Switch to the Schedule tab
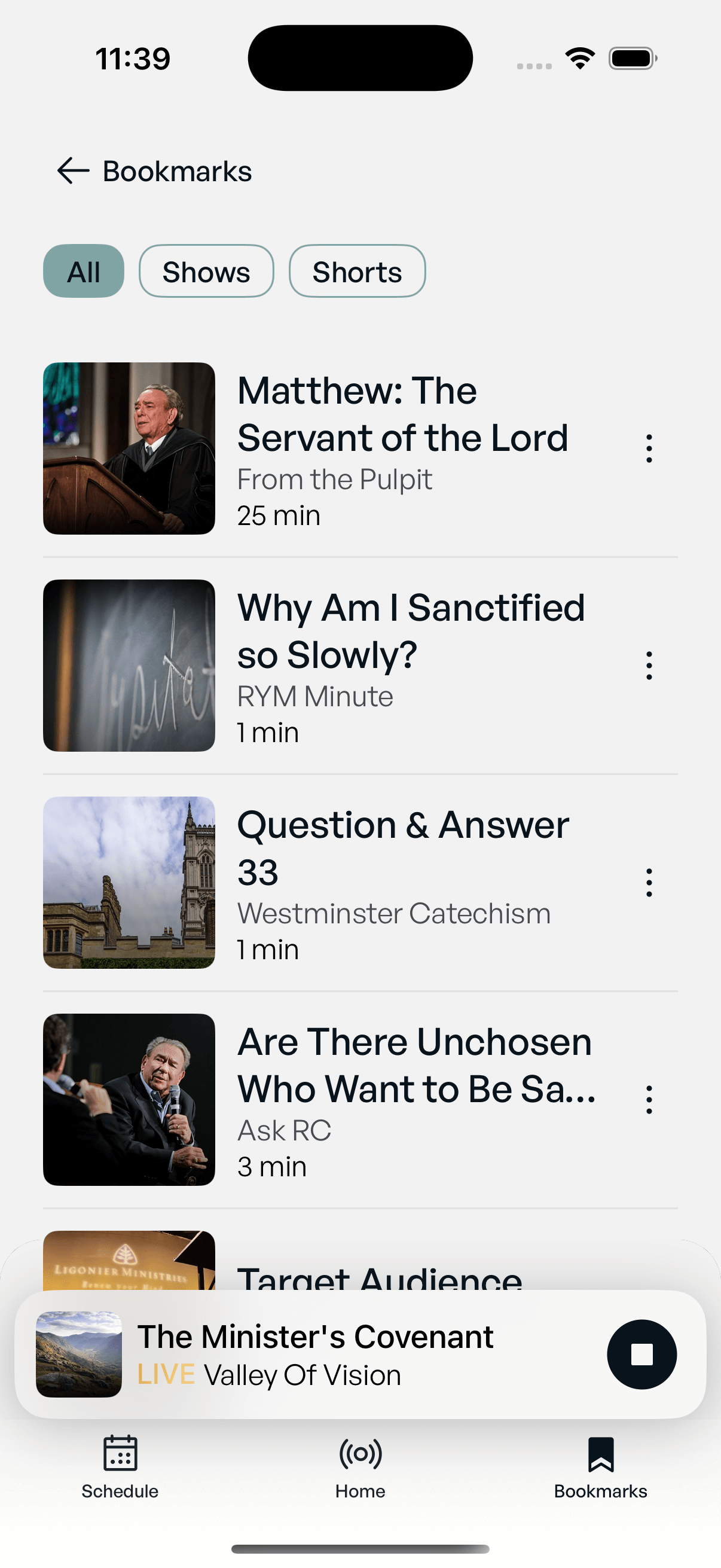Viewport: 721px width, 1568px height. pyautogui.click(x=120, y=1467)
